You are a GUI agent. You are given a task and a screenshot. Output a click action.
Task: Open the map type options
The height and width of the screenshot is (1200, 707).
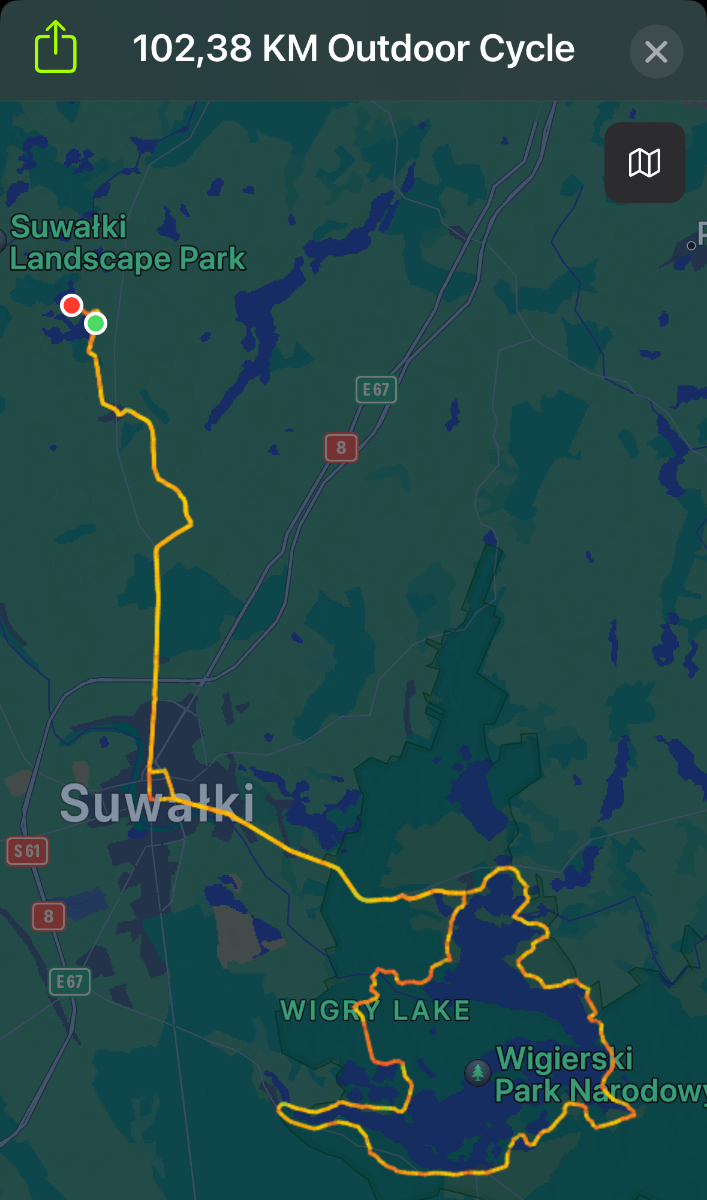click(x=645, y=163)
